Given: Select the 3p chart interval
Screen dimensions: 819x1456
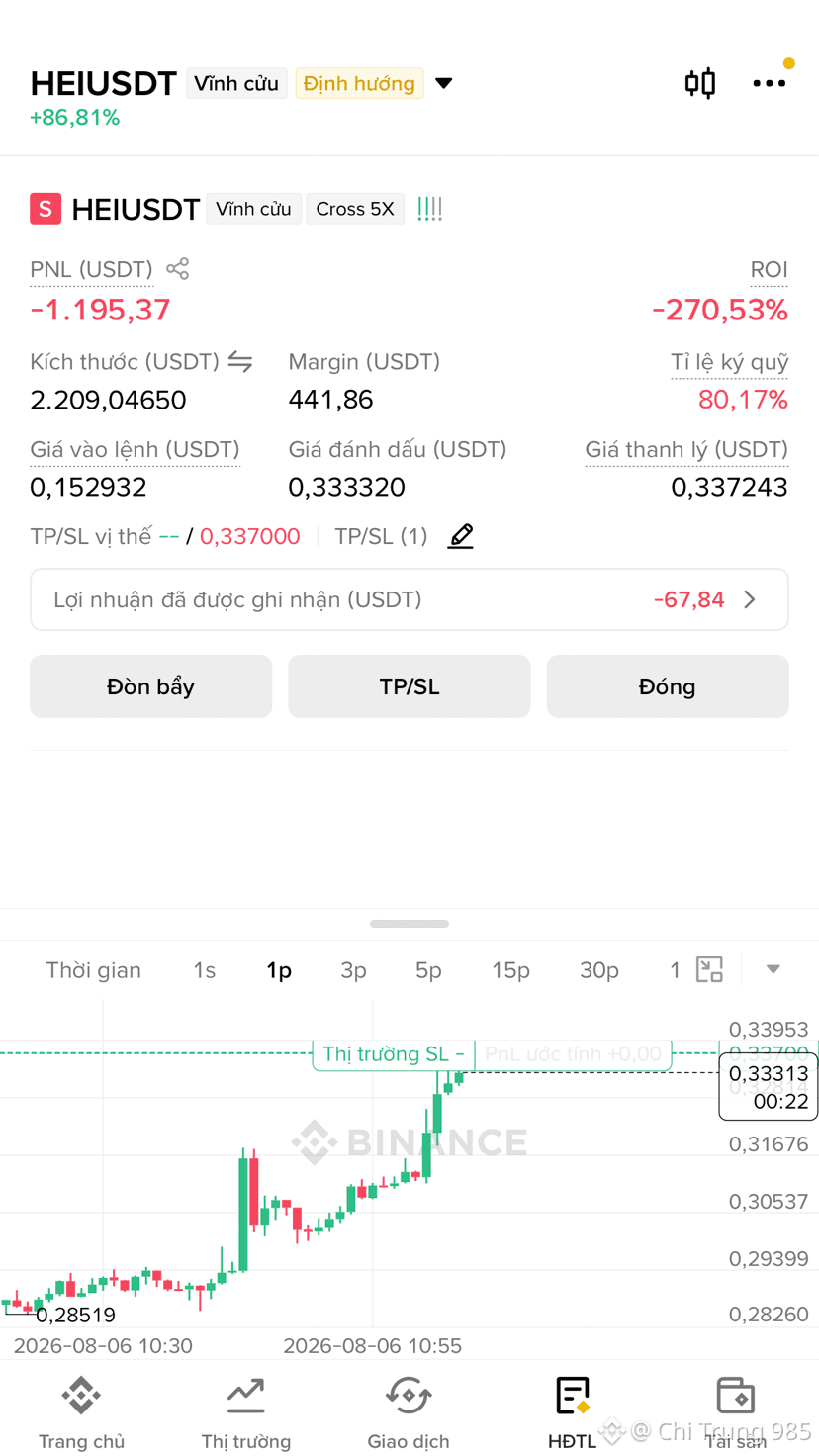Looking at the screenshot, I should pyautogui.click(x=353, y=970).
